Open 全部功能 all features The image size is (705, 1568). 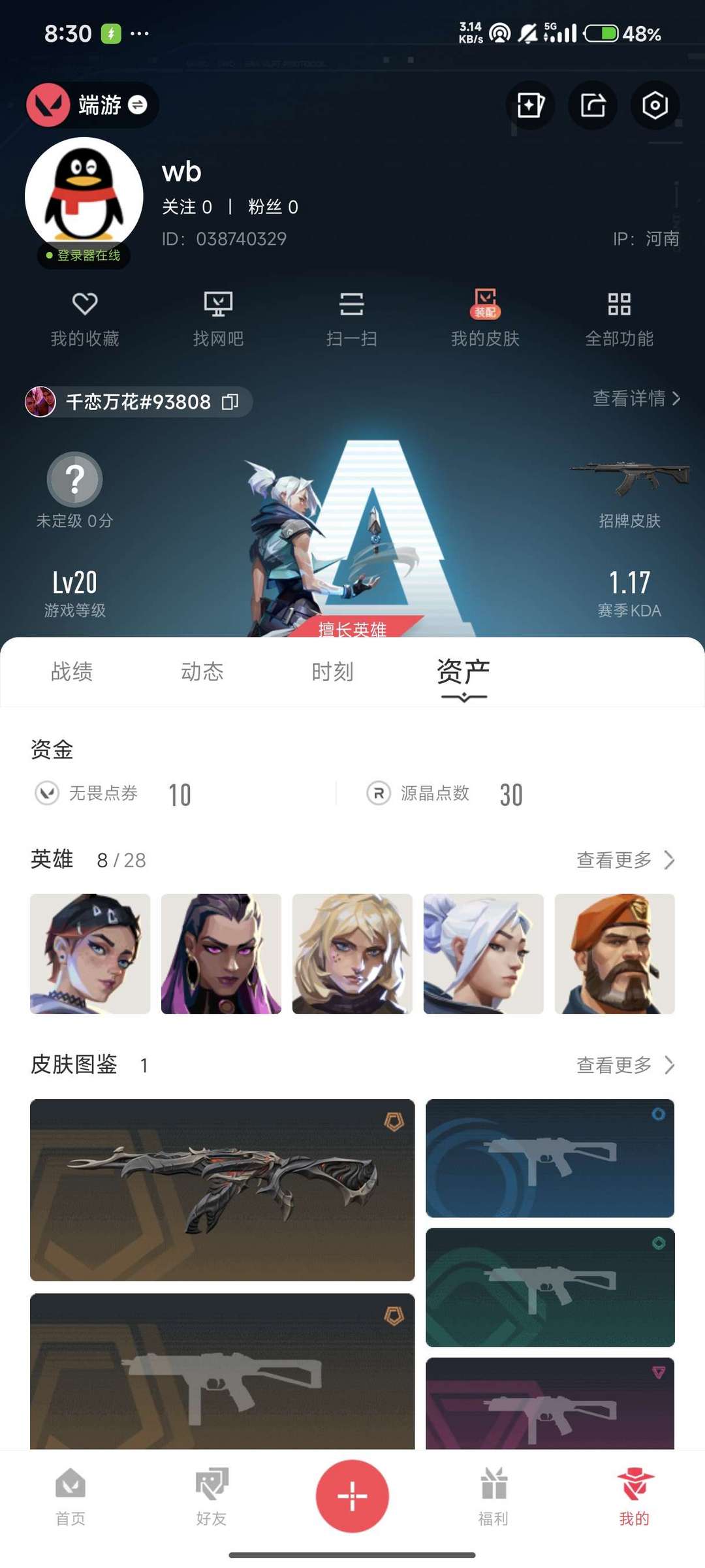(619, 319)
